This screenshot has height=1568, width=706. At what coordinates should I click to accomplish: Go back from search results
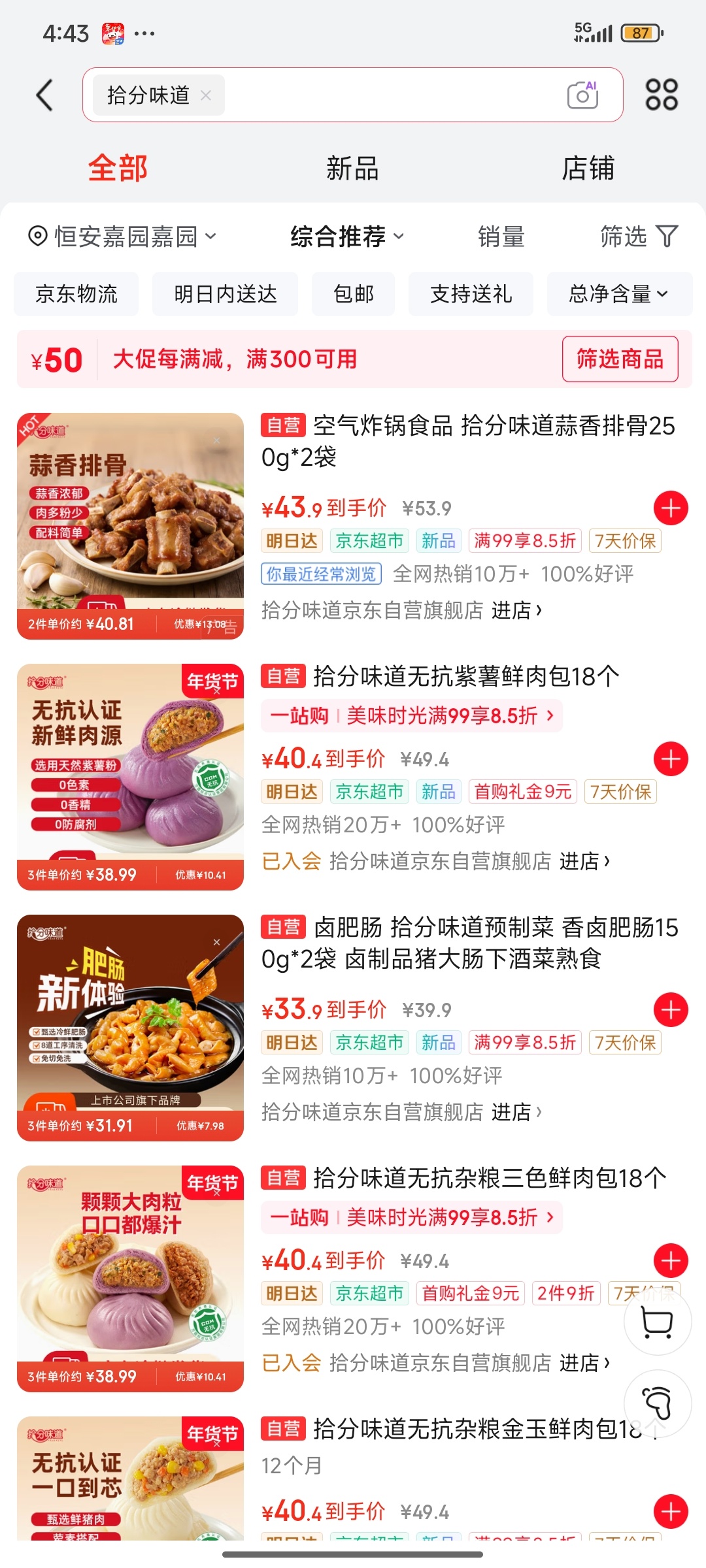click(44, 95)
